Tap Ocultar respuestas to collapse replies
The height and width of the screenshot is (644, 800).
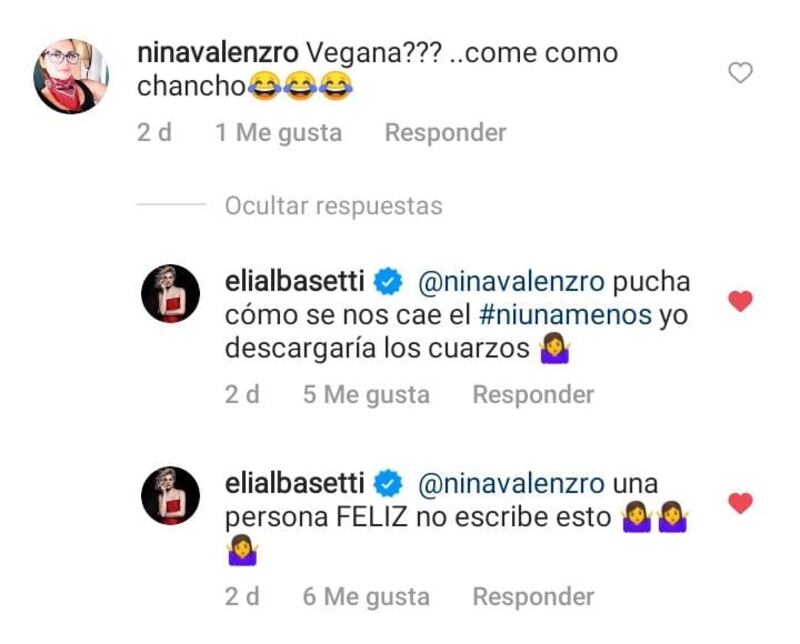pos(333,206)
